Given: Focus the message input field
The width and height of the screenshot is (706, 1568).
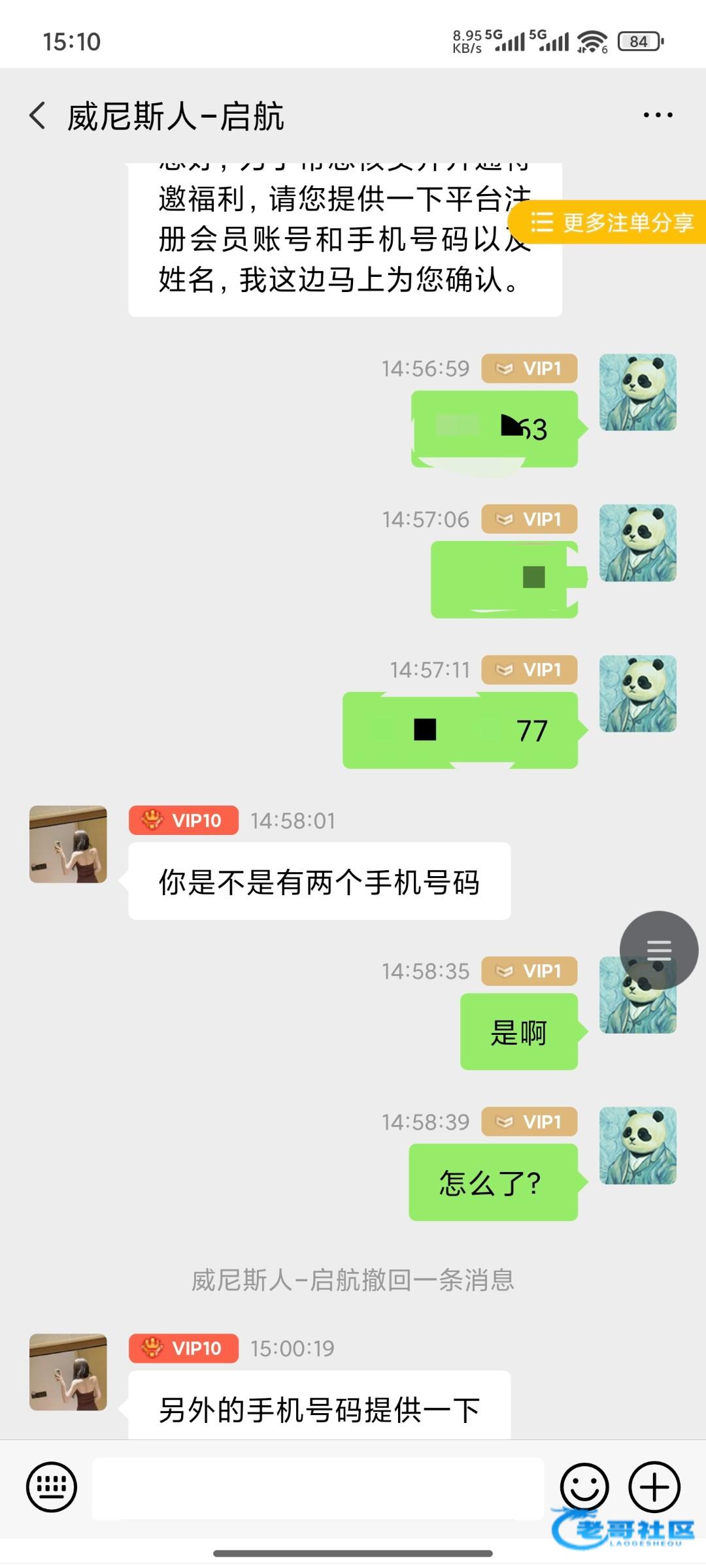Looking at the screenshot, I should point(318,1489).
